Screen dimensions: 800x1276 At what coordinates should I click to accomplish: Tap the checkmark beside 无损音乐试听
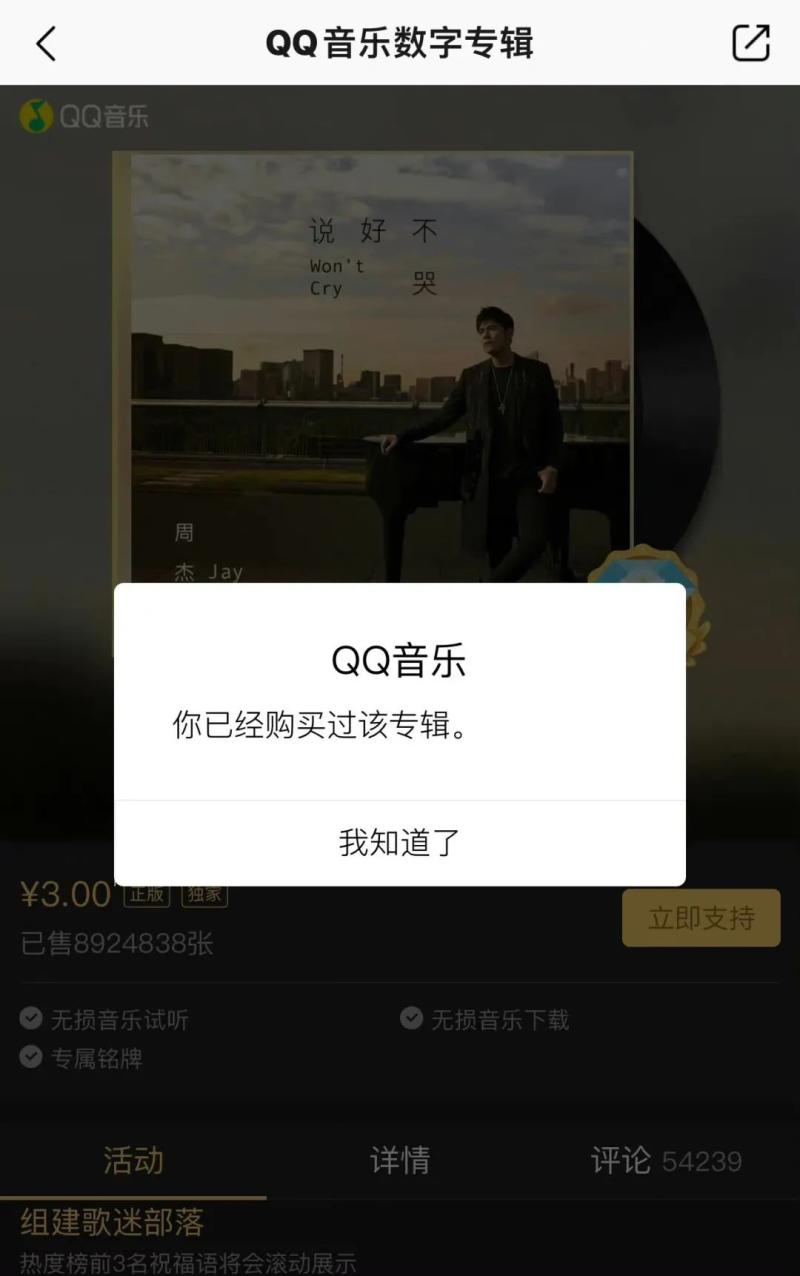pyautogui.click(x=30, y=1017)
